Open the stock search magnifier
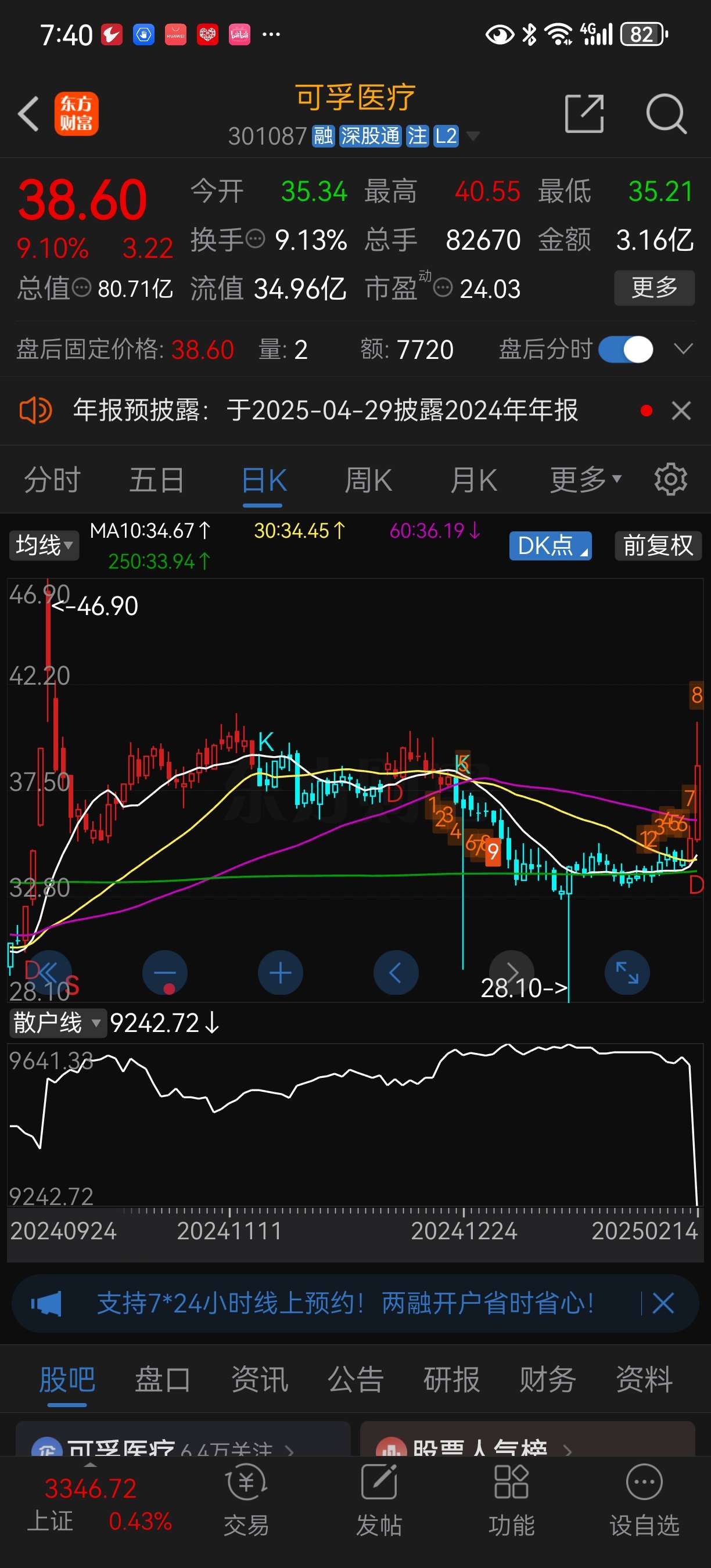 tap(667, 113)
